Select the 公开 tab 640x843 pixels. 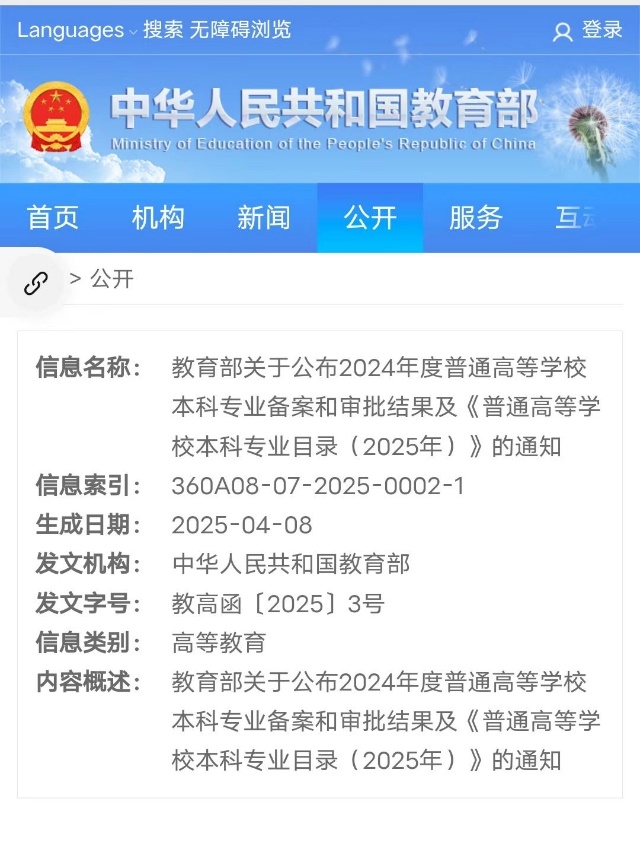point(370,217)
